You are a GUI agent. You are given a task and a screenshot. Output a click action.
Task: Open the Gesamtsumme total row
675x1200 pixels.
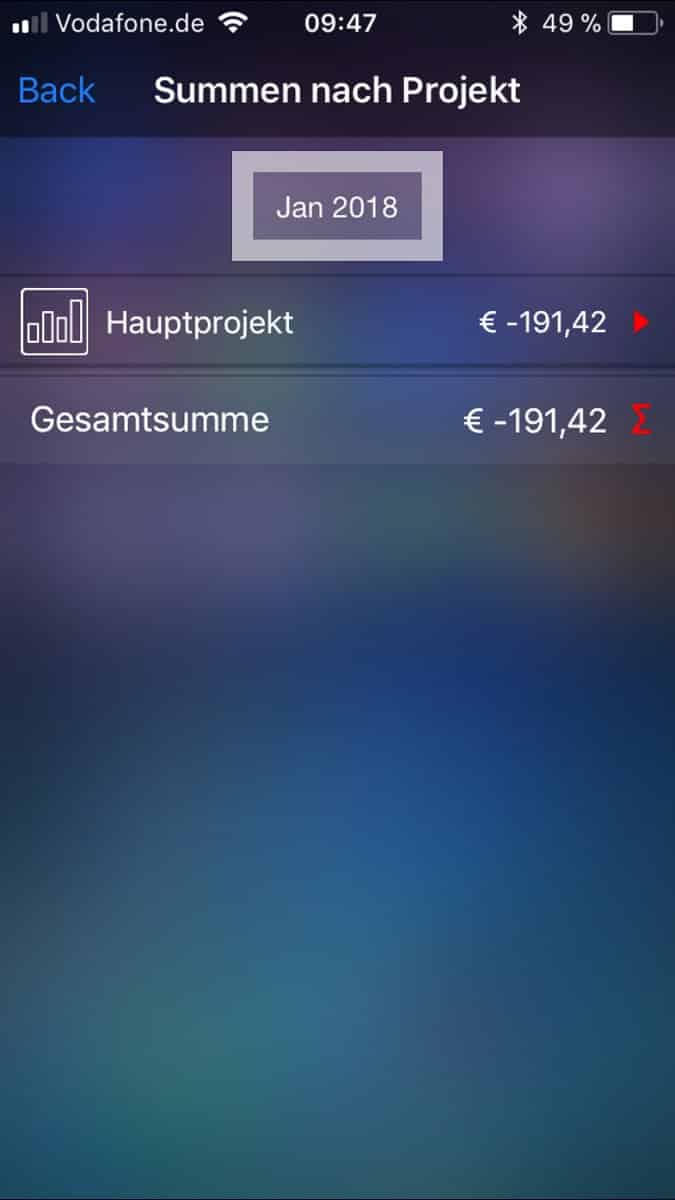point(337,419)
